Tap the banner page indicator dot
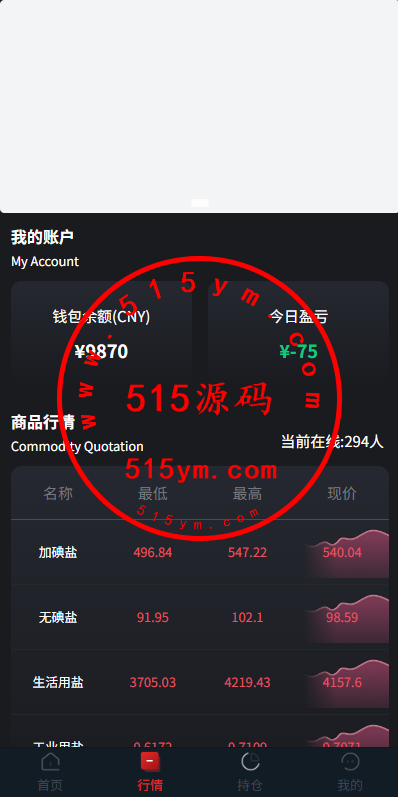Viewport: 398px width, 797px height. point(200,203)
